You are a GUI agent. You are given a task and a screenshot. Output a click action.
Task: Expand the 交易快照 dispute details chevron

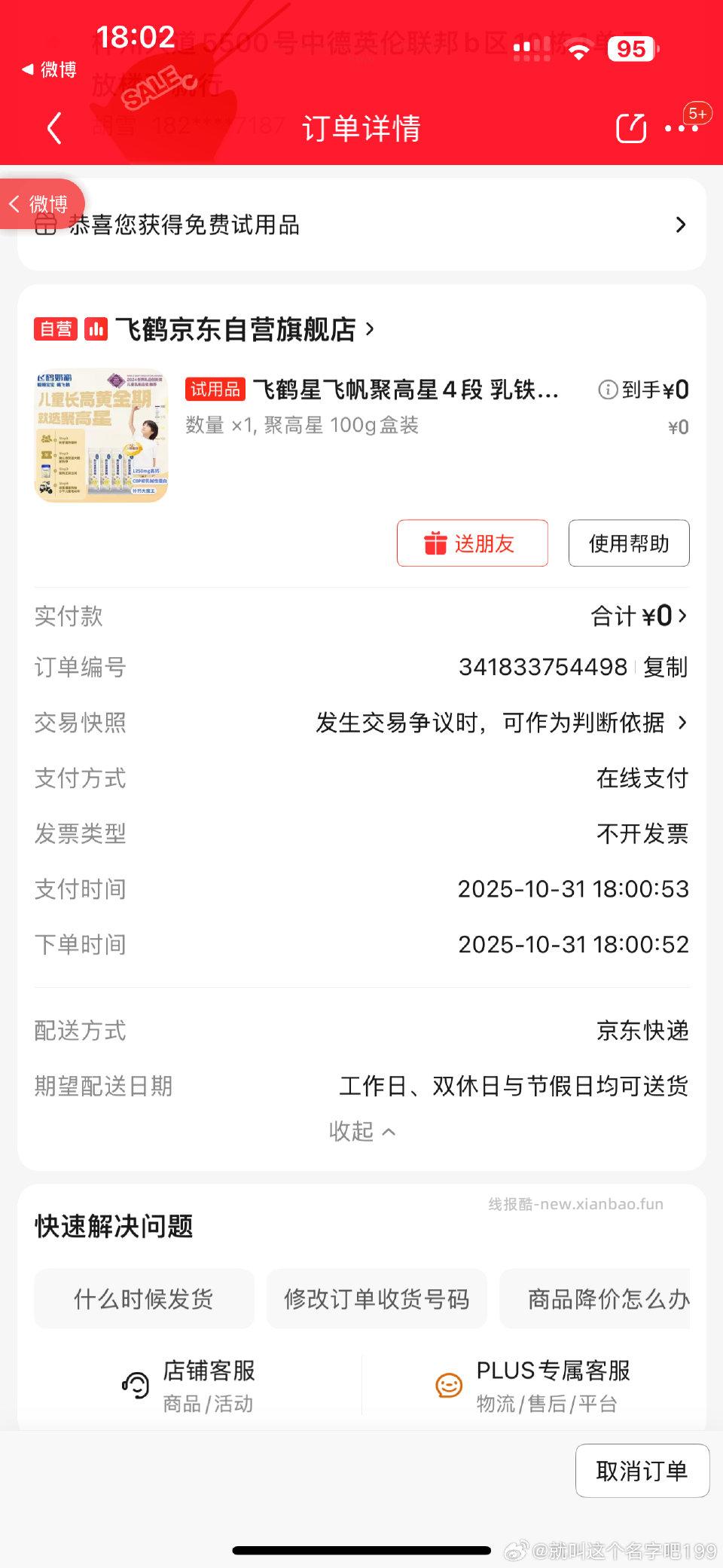coord(682,722)
